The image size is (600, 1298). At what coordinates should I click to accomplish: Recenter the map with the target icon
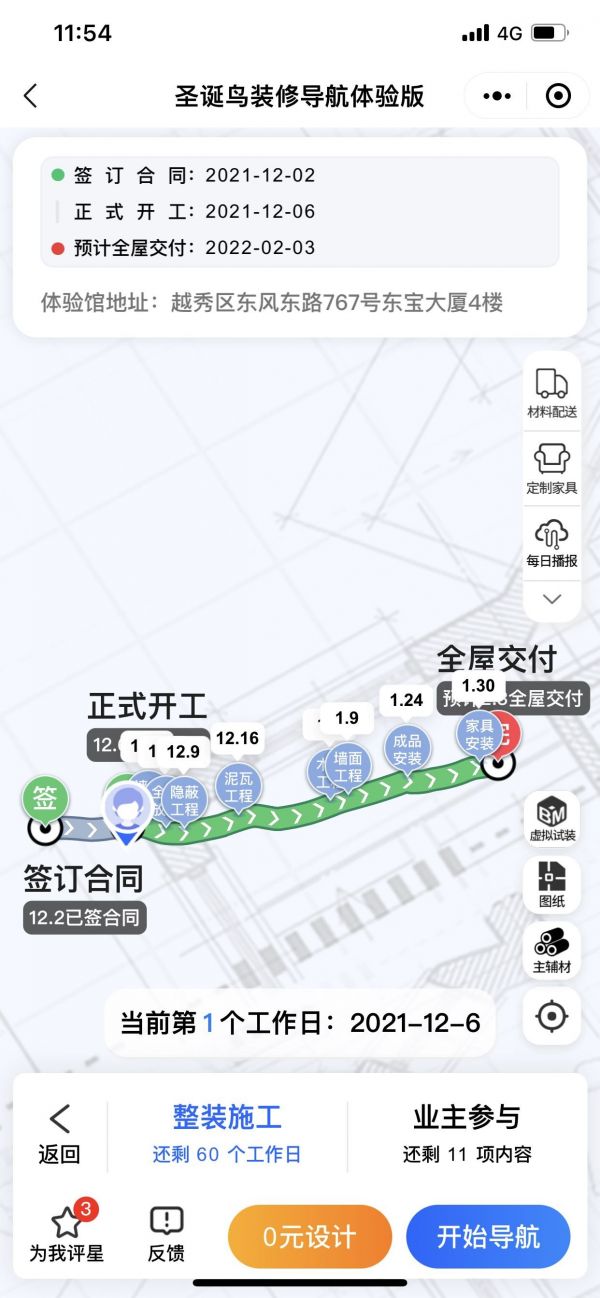click(x=552, y=1016)
